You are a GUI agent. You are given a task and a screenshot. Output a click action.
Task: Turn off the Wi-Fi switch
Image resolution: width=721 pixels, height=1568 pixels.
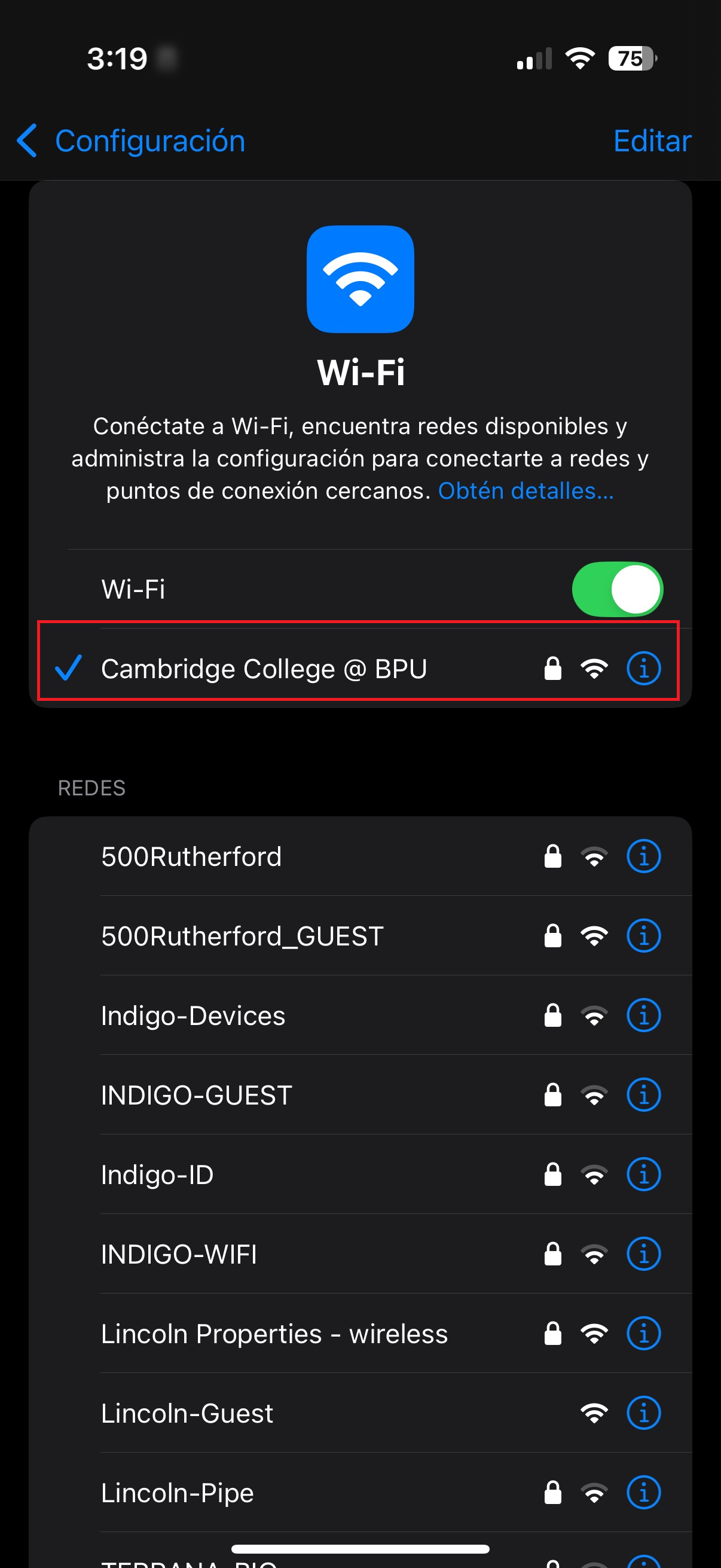[617, 588]
